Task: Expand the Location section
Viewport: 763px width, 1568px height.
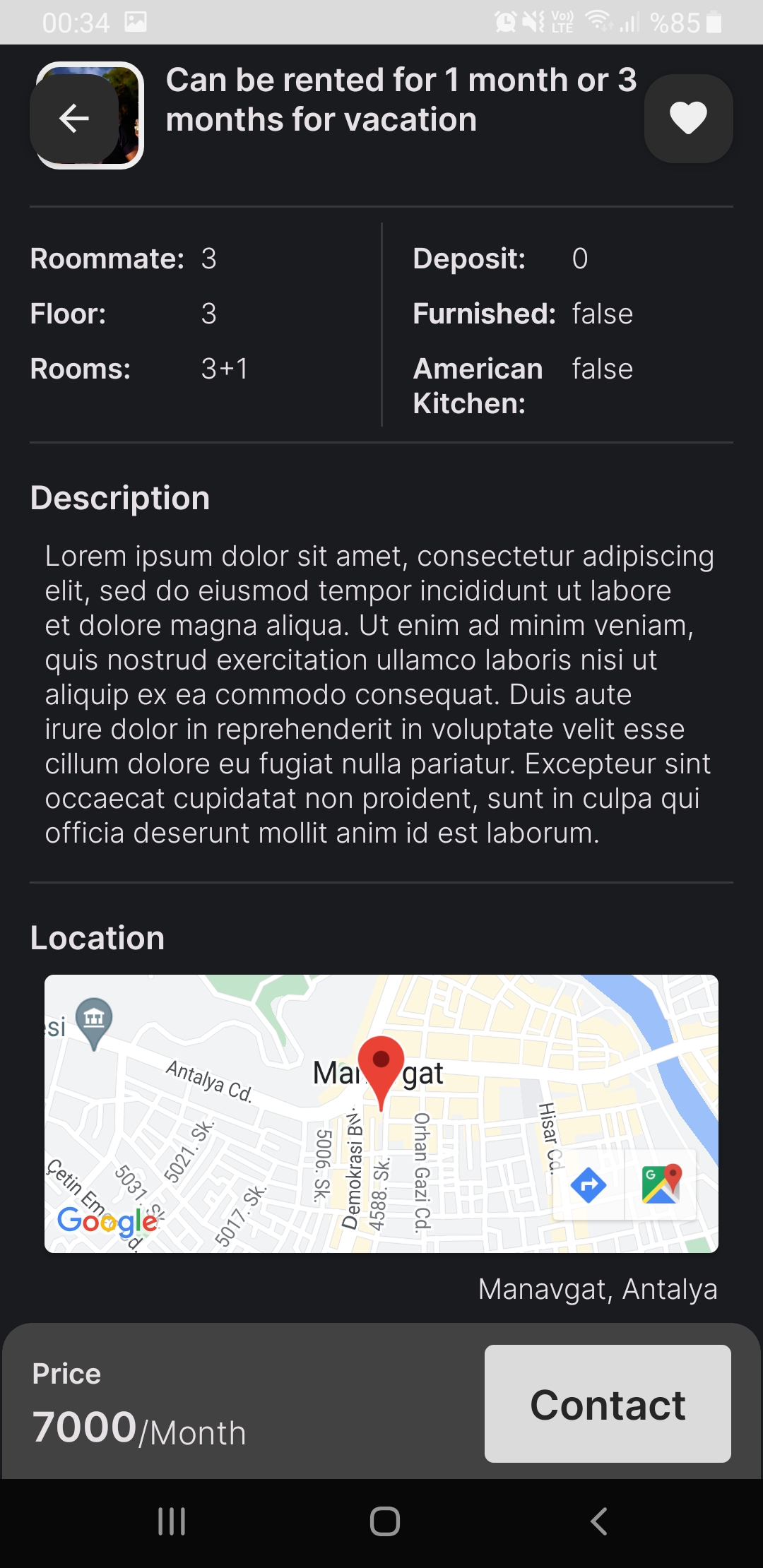Action: (97, 938)
